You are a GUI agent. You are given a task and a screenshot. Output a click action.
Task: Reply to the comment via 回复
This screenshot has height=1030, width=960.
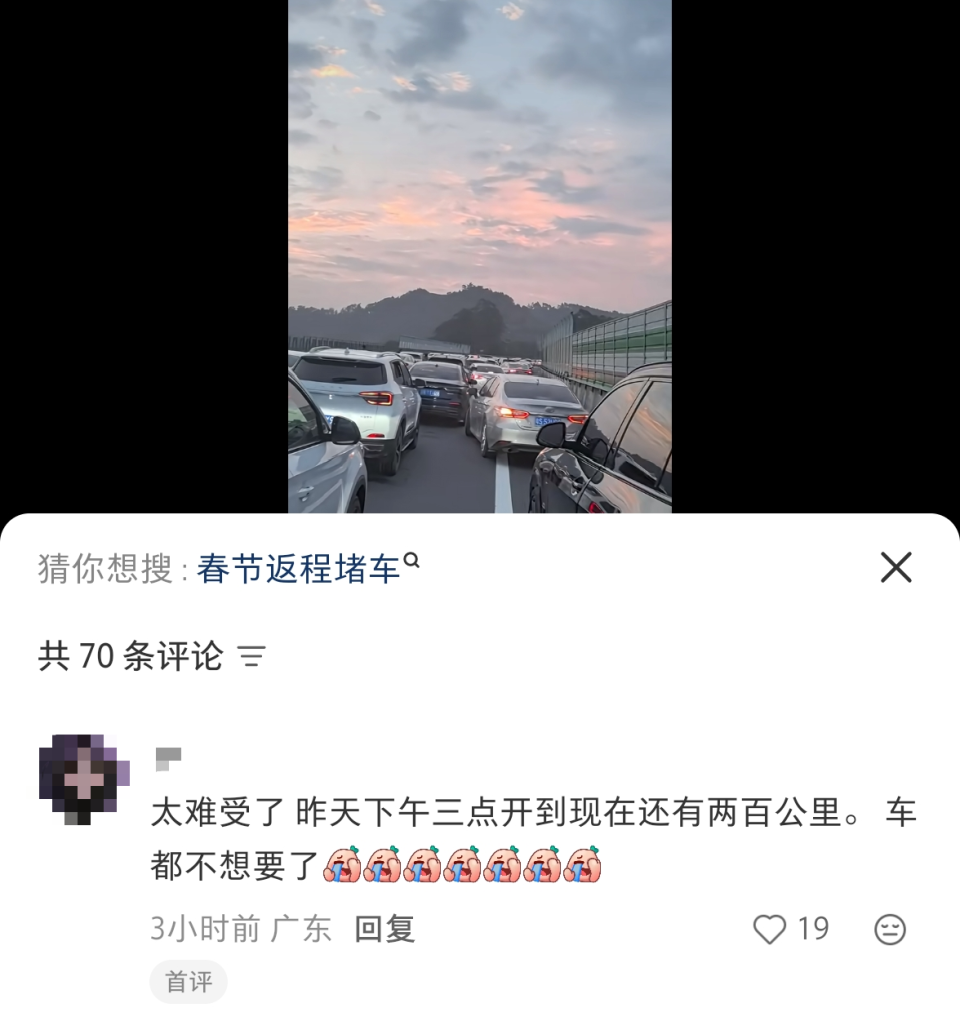tap(384, 929)
